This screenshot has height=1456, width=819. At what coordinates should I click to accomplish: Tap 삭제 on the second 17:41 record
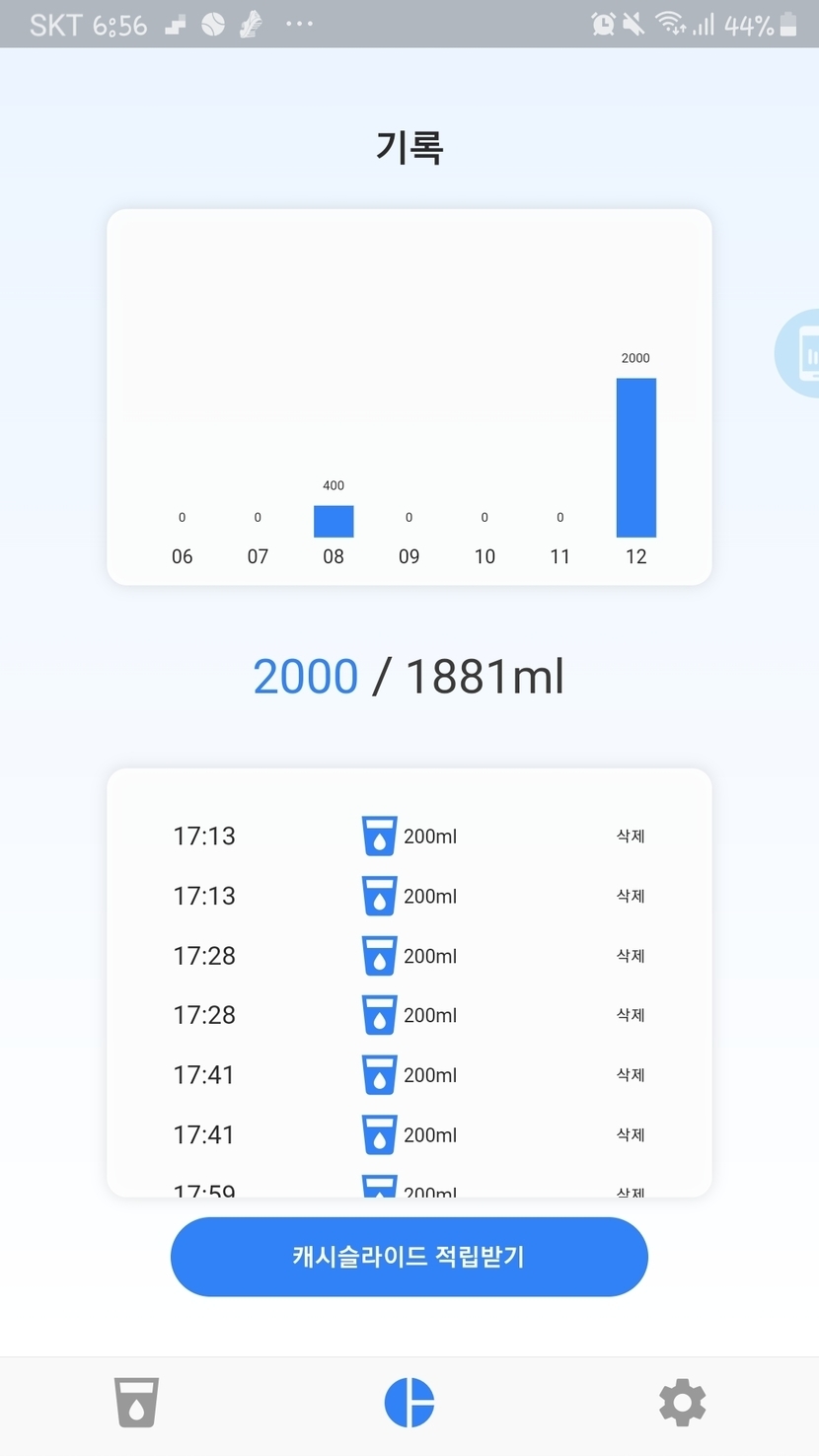tap(631, 1134)
